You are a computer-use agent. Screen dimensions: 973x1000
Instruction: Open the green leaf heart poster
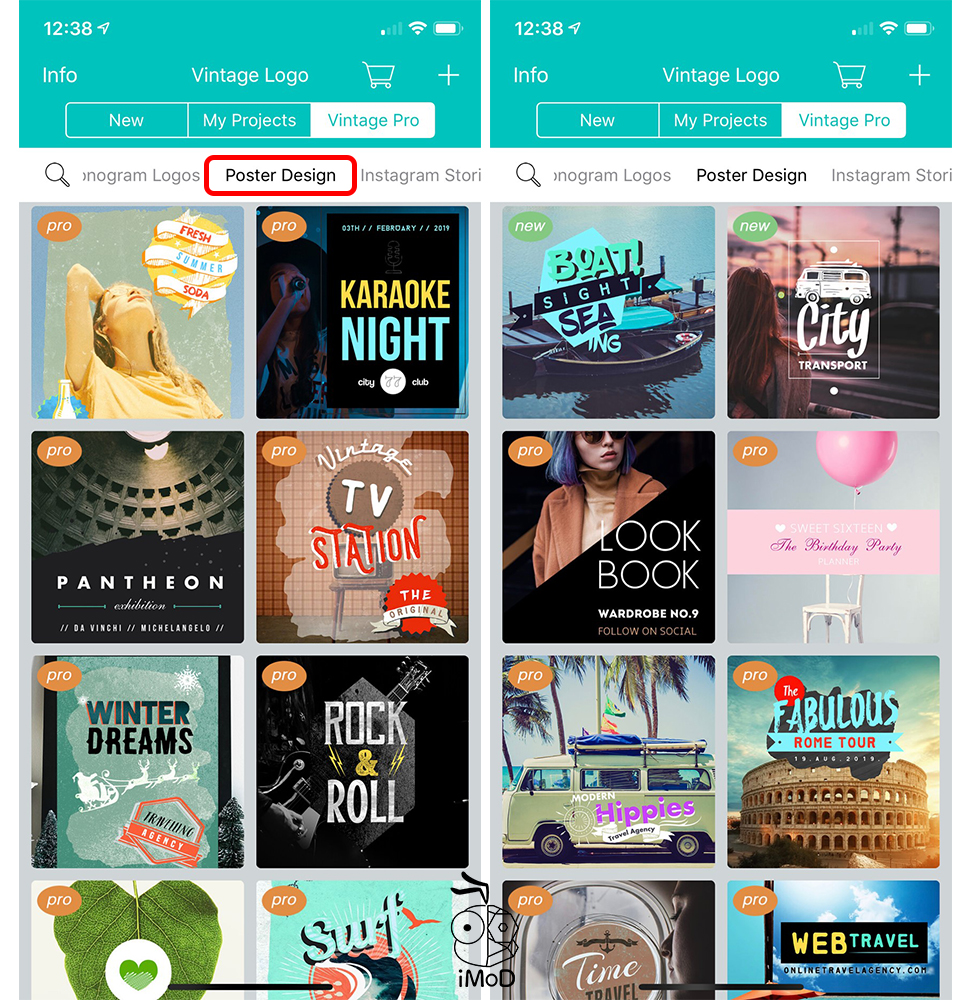138,938
